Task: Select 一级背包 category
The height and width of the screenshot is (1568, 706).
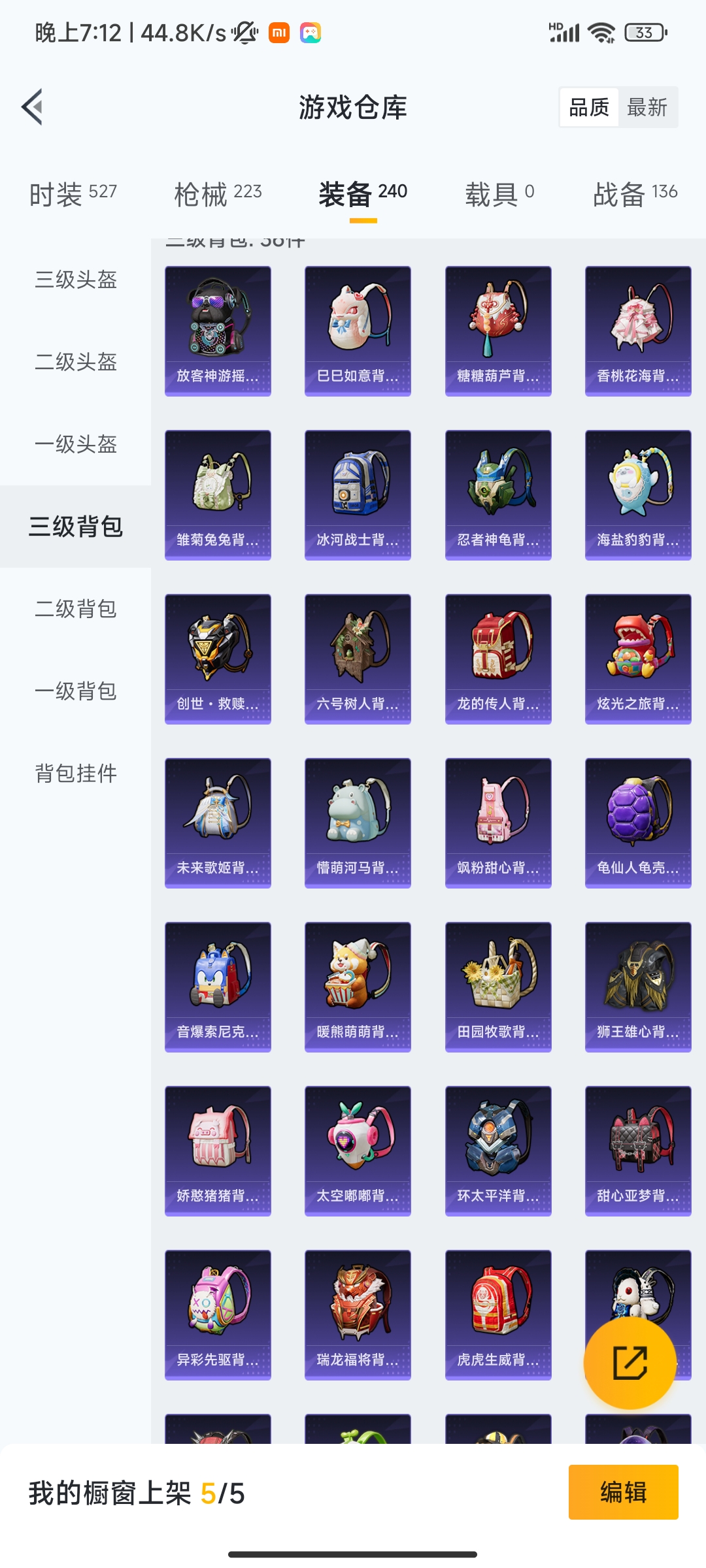Action: 76,691
